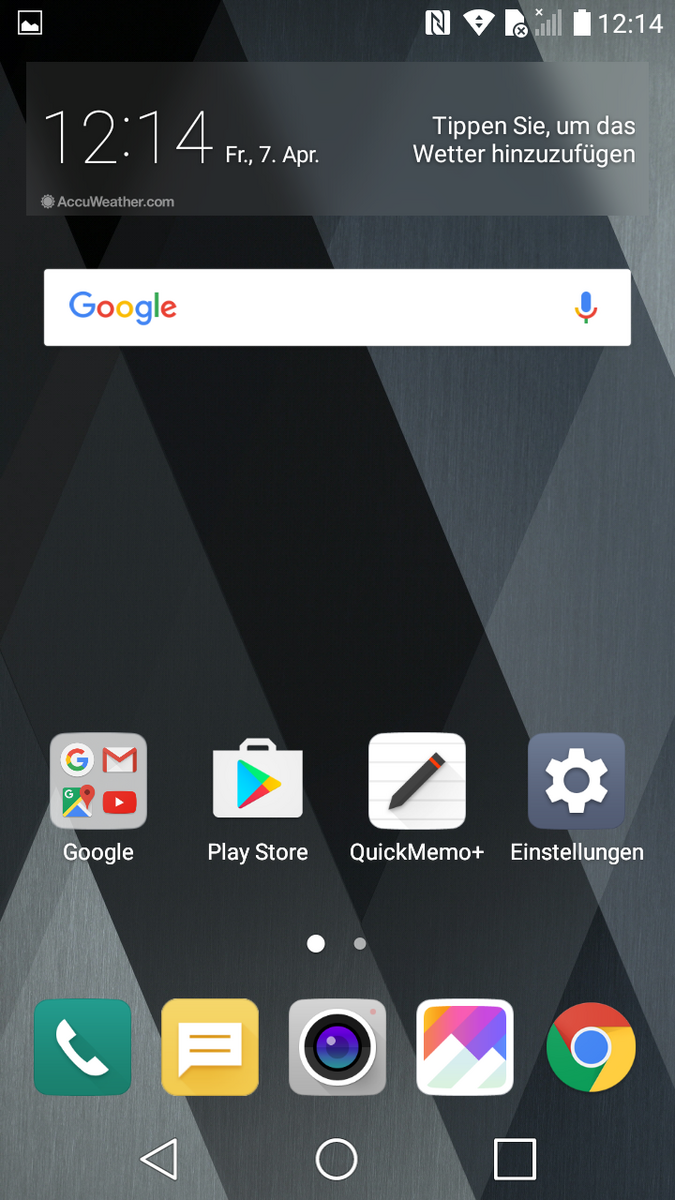675x1200 pixels.
Task: Launch the Play Store app
Action: pyautogui.click(x=258, y=781)
